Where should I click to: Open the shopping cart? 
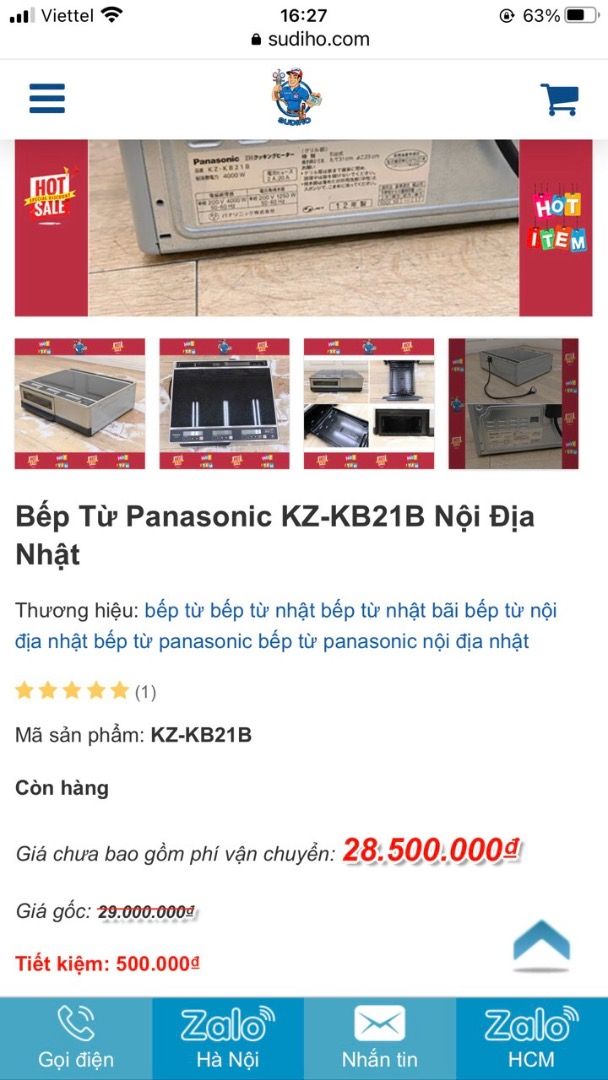(559, 98)
